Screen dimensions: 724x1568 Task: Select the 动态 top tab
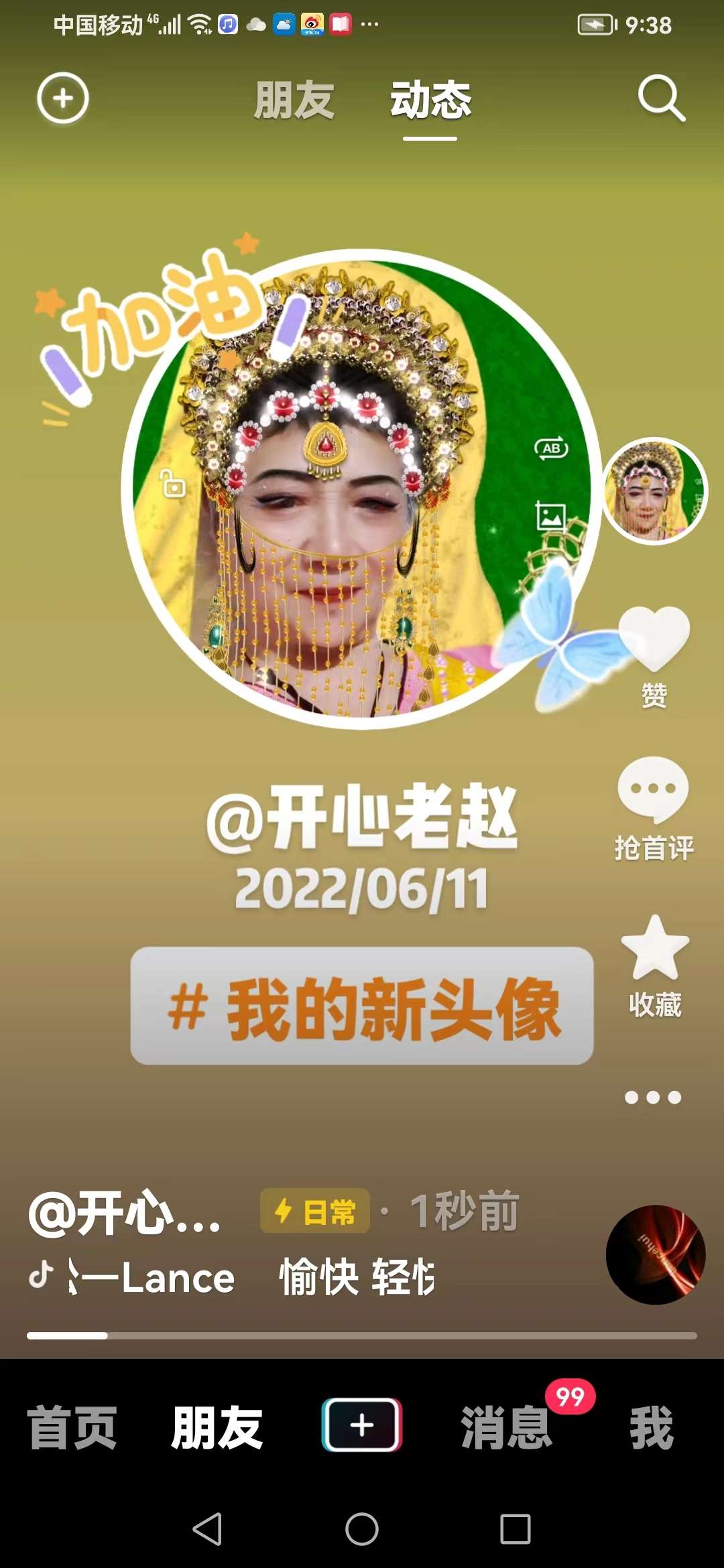(x=430, y=101)
